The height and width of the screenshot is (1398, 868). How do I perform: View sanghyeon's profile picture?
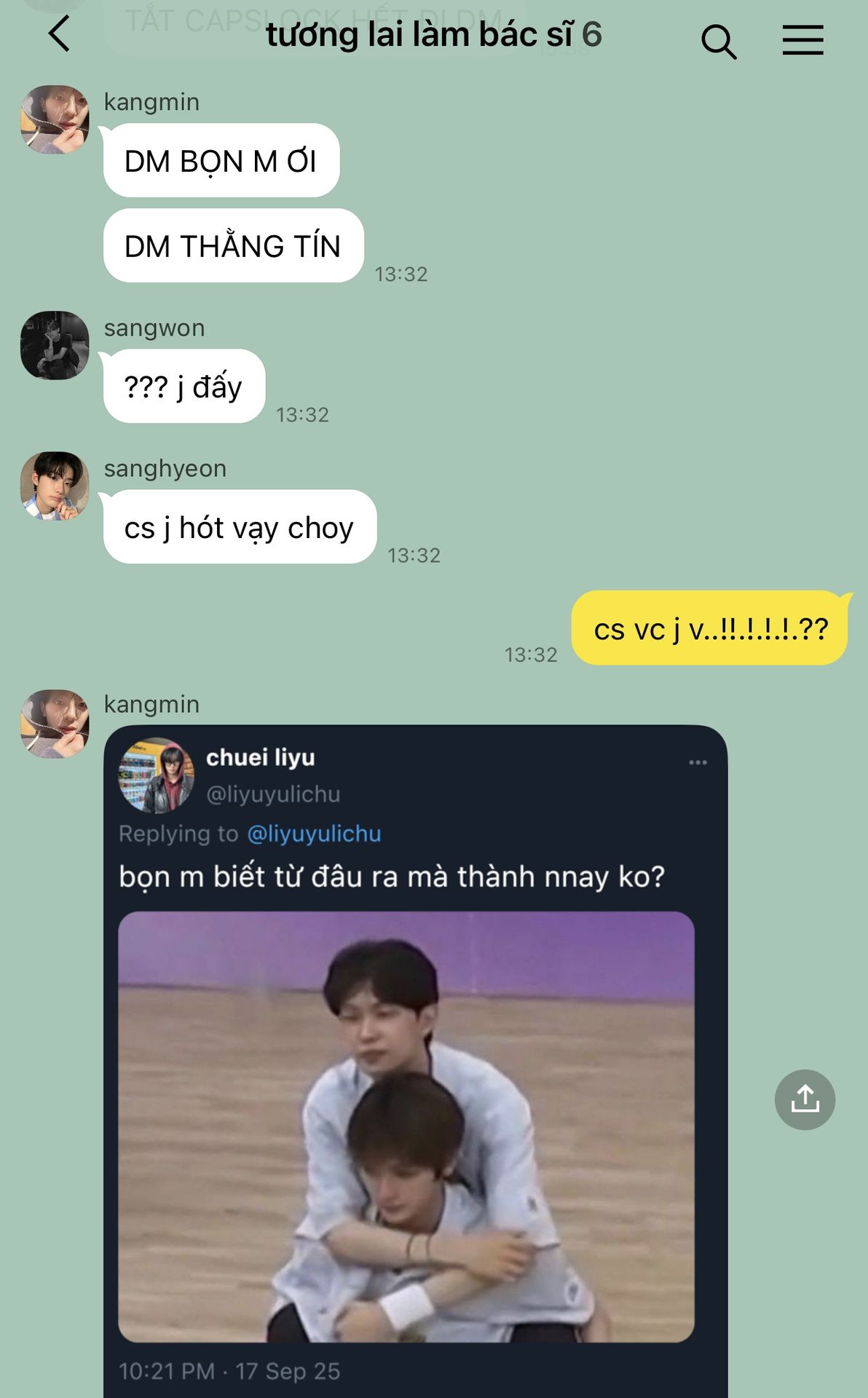pos(55,486)
